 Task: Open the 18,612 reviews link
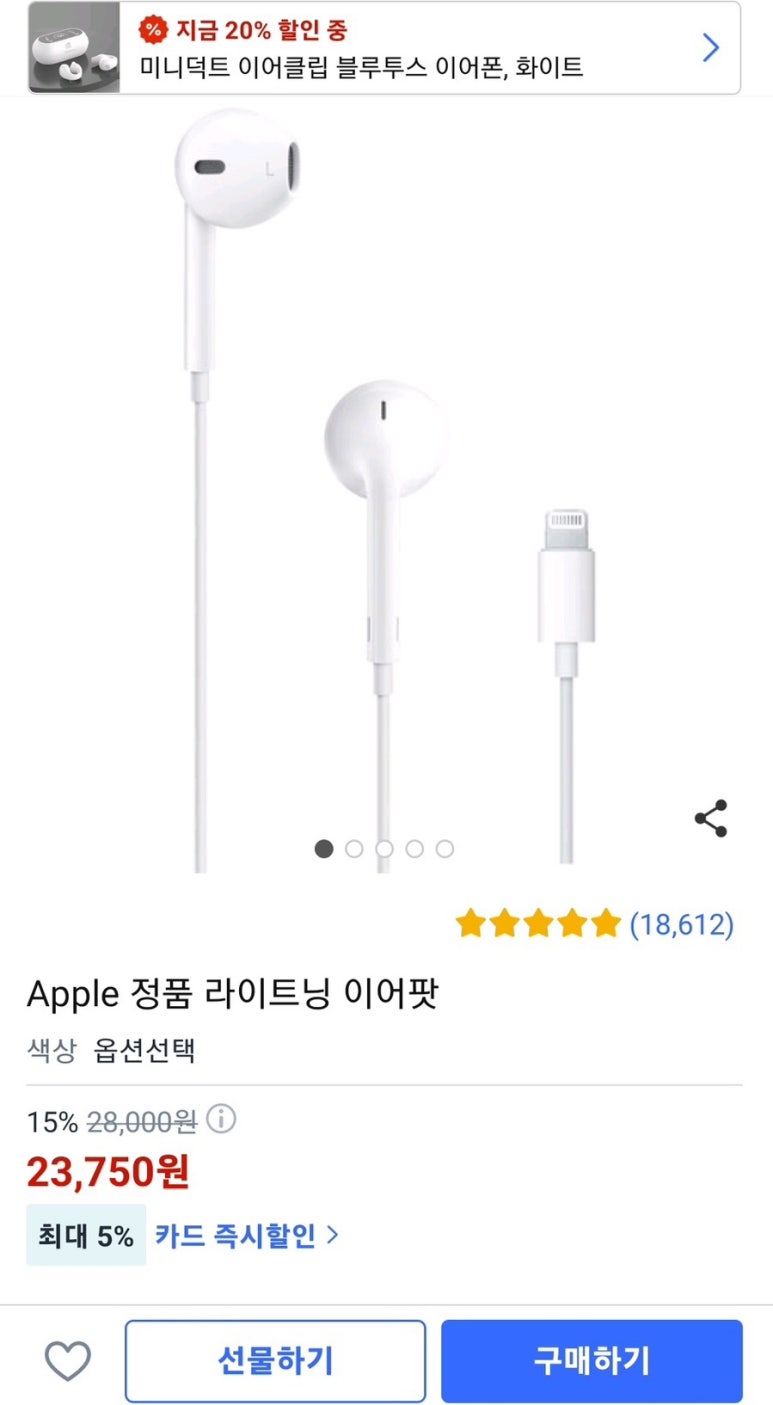pyautogui.click(x=681, y=925)
